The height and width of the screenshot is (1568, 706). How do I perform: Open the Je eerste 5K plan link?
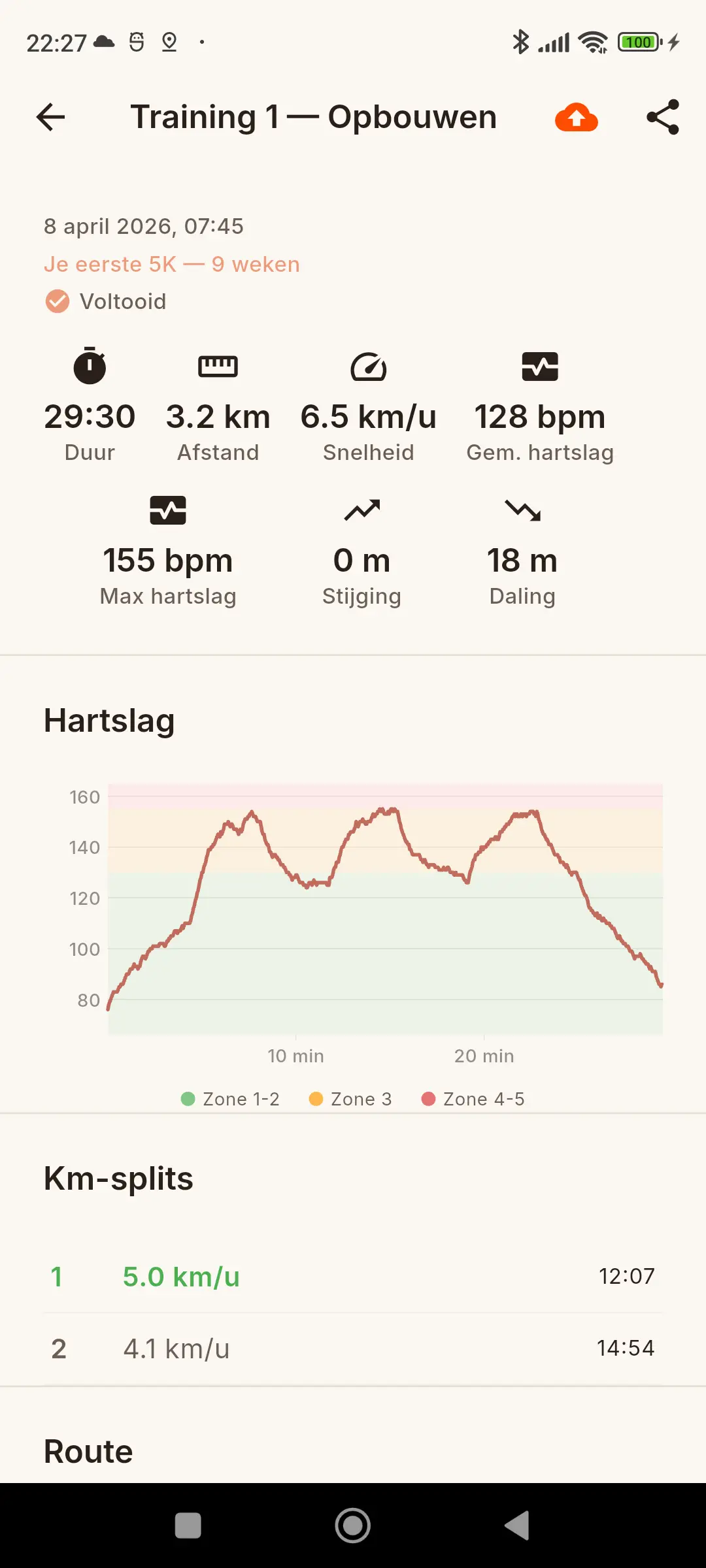point(172,264)
